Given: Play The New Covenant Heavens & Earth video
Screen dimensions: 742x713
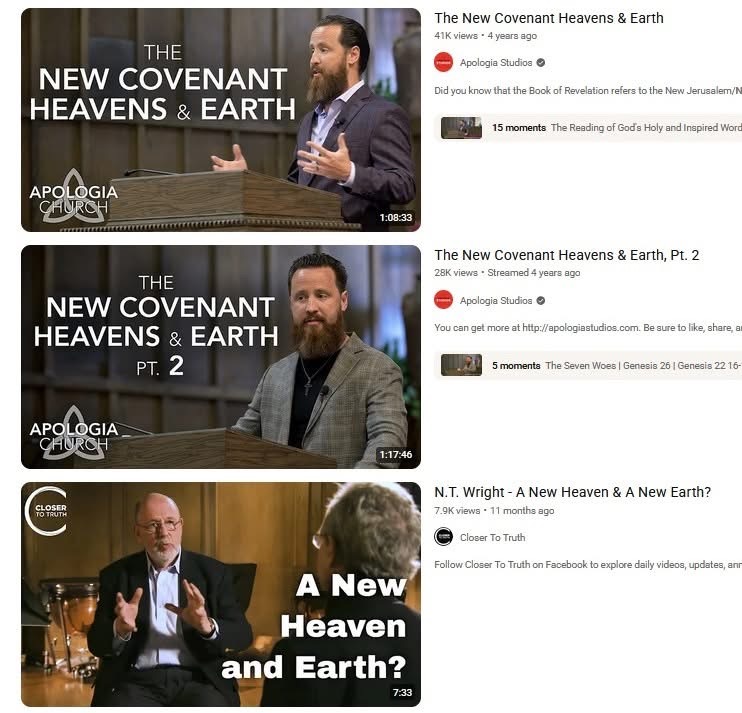Looking at the screenshot, I should click(x=220, y=120).
